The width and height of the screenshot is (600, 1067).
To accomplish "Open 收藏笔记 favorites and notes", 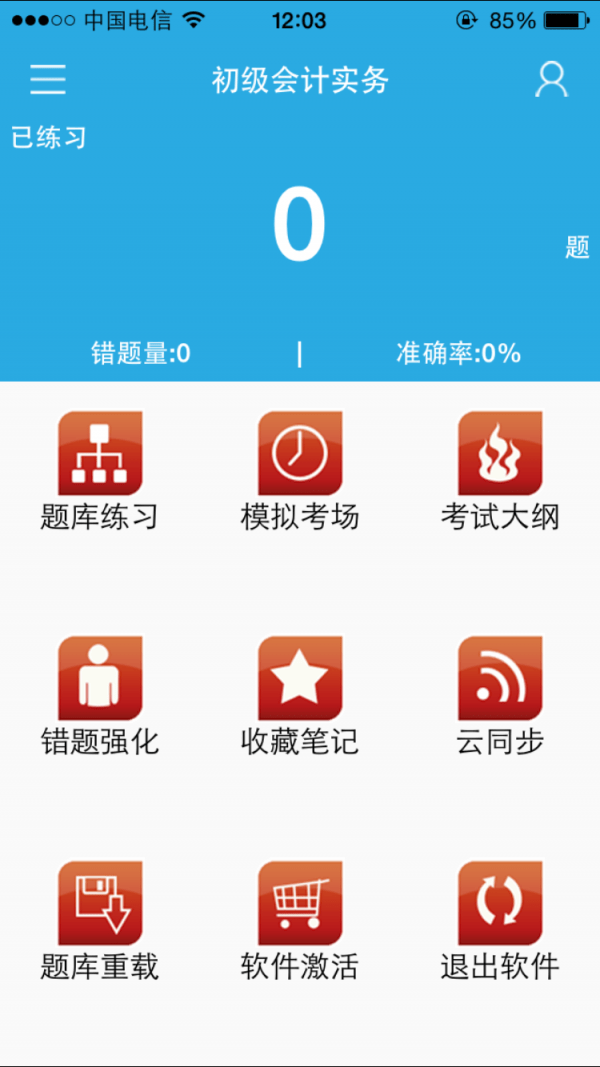I will pos(300,680).
